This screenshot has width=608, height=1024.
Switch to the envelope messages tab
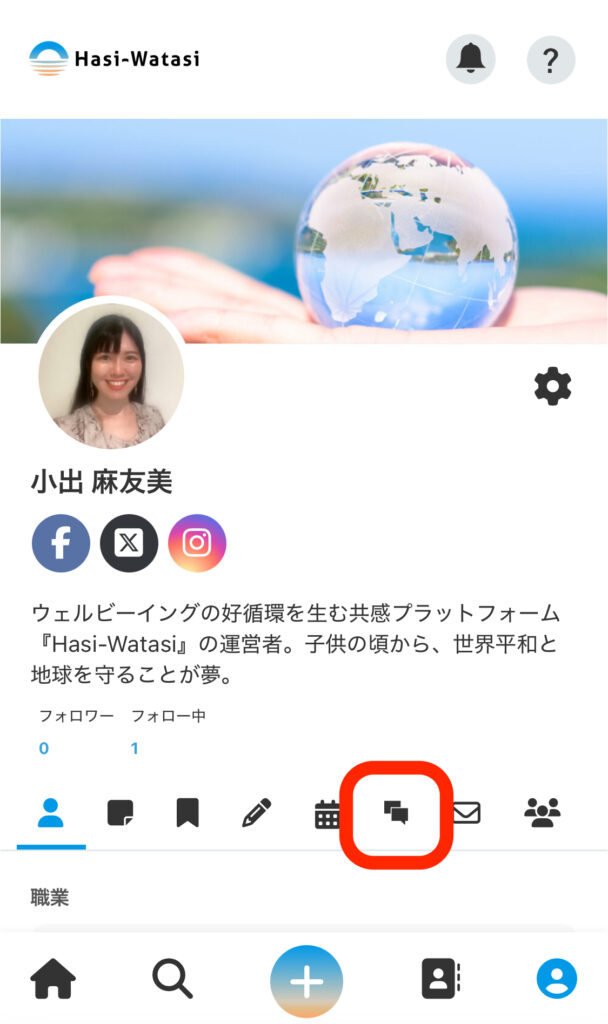point(466,814)
